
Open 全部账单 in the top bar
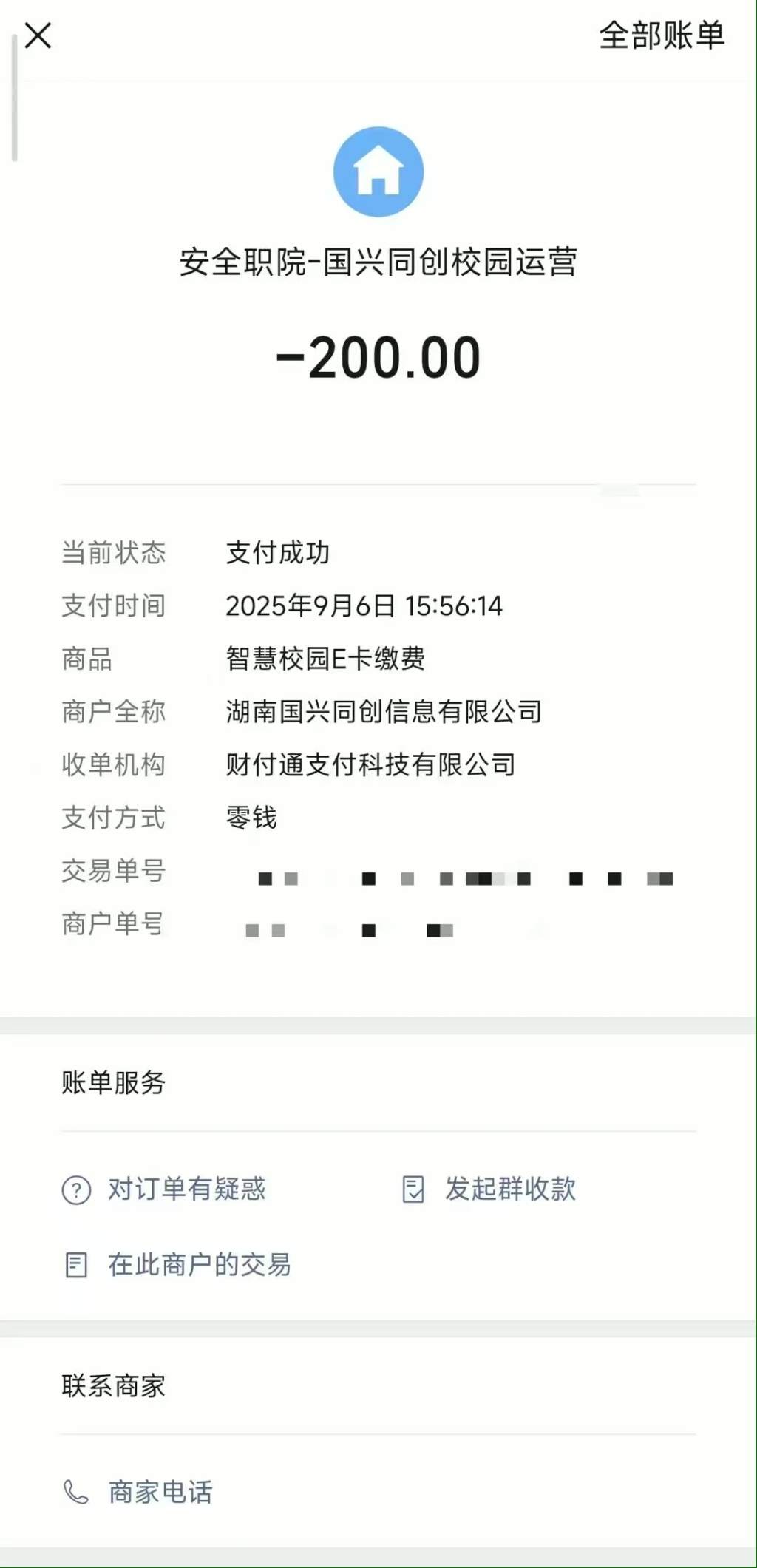(x=661, y=35)
